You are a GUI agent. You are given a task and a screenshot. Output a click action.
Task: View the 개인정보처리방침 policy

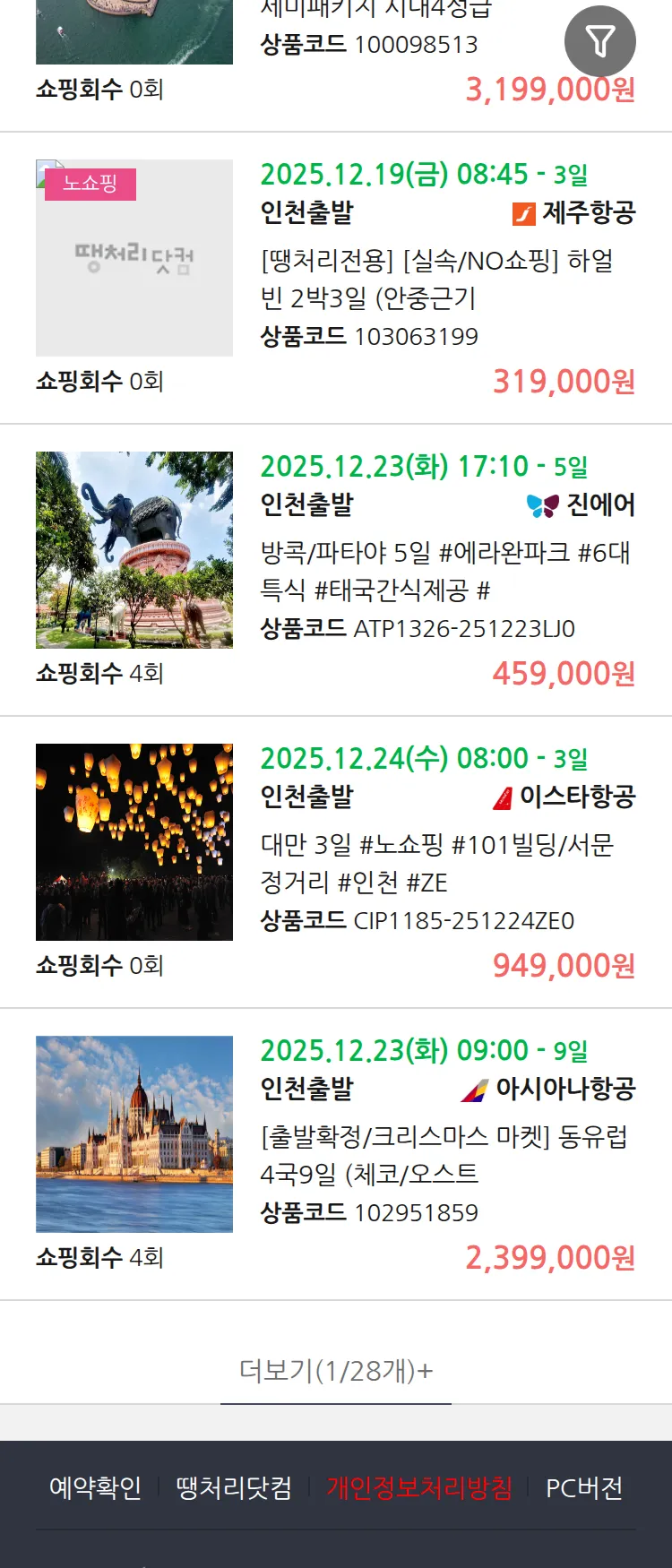point(419,1488)
